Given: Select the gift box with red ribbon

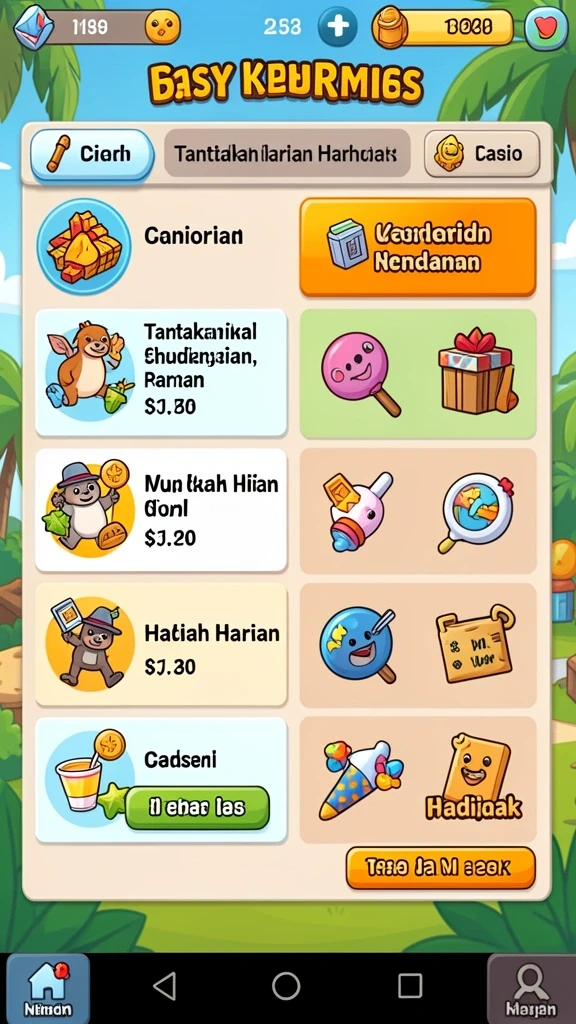Looking at the screenshot, I should (x=477, y=371).
